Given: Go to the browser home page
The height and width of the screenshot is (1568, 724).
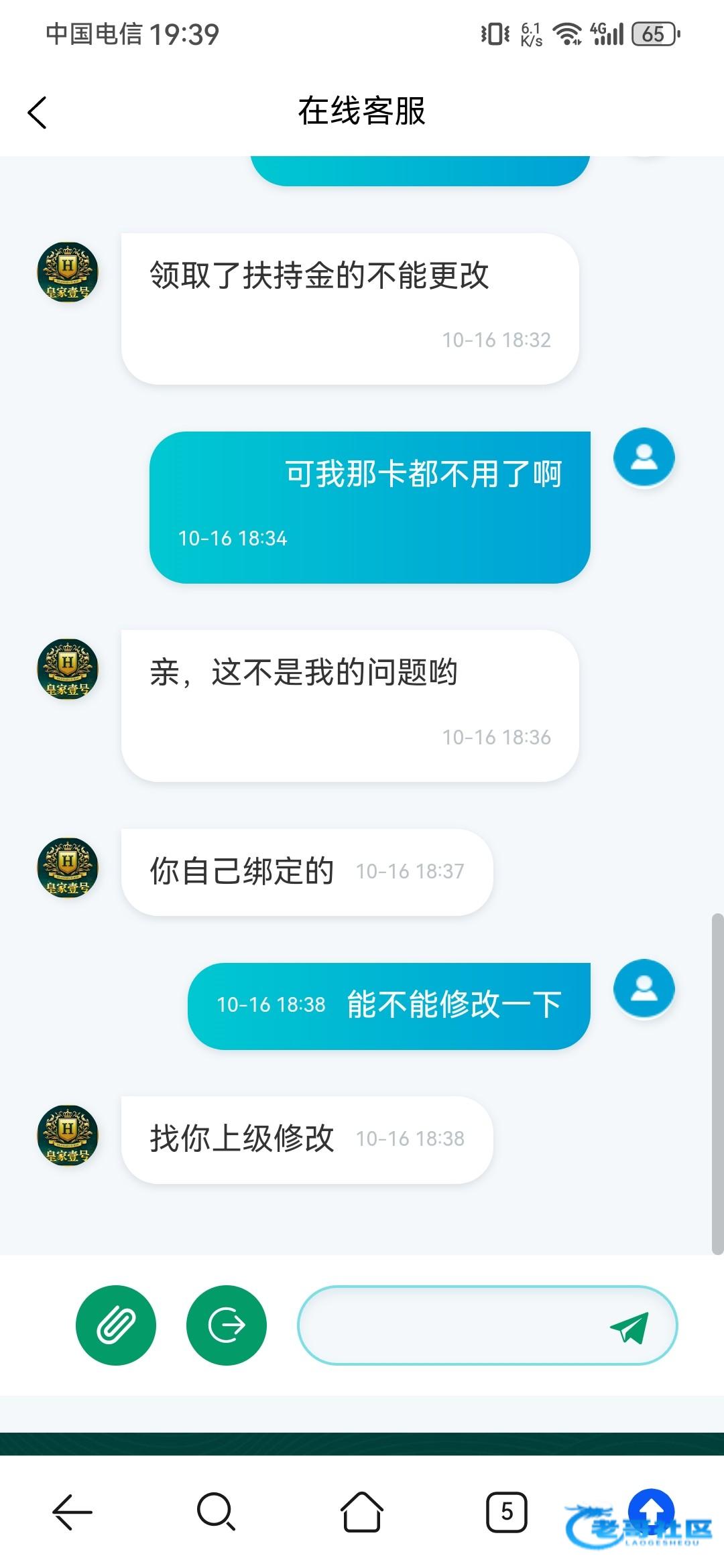Looking at the screenshot, I should (x=362, y=1512).
